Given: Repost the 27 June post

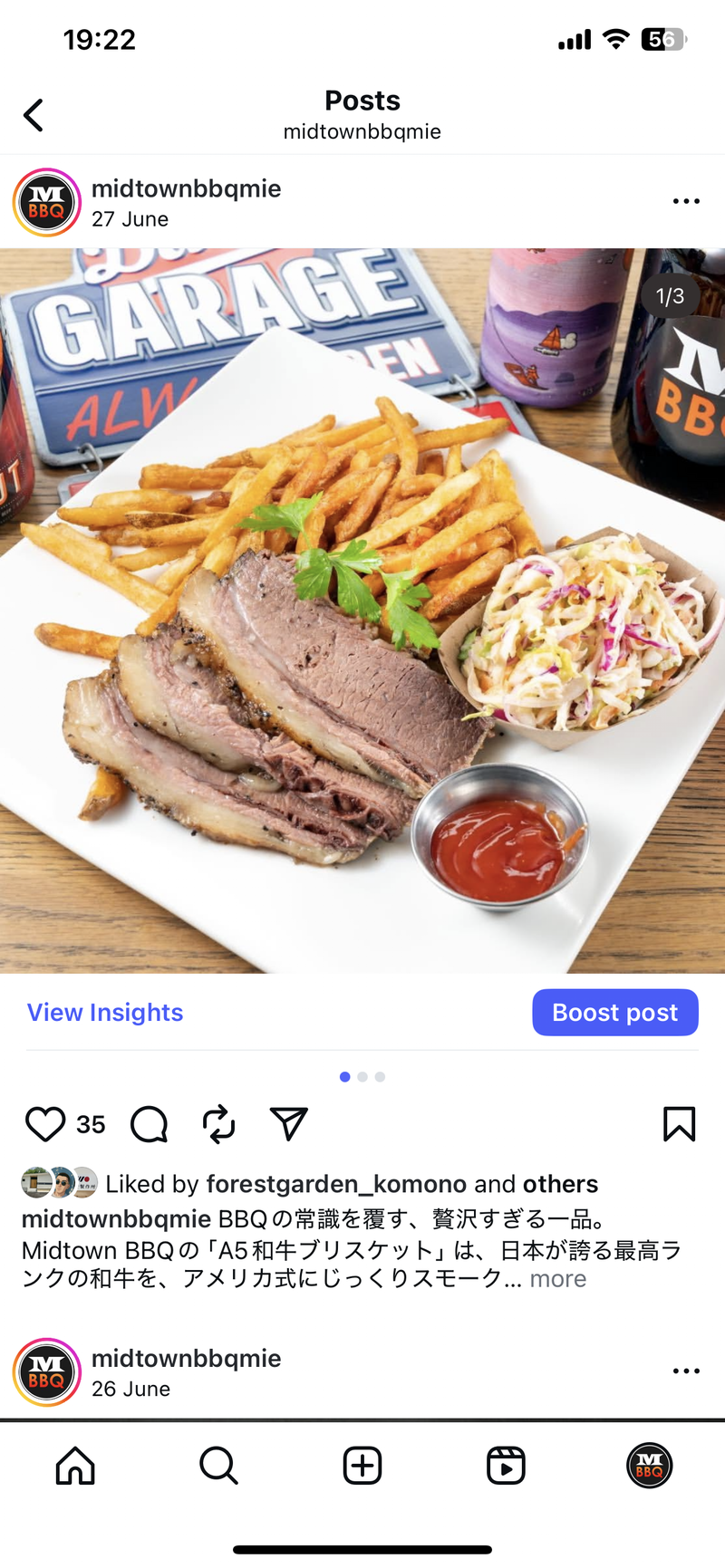Looking at the screenshot, I should 218,1124.
